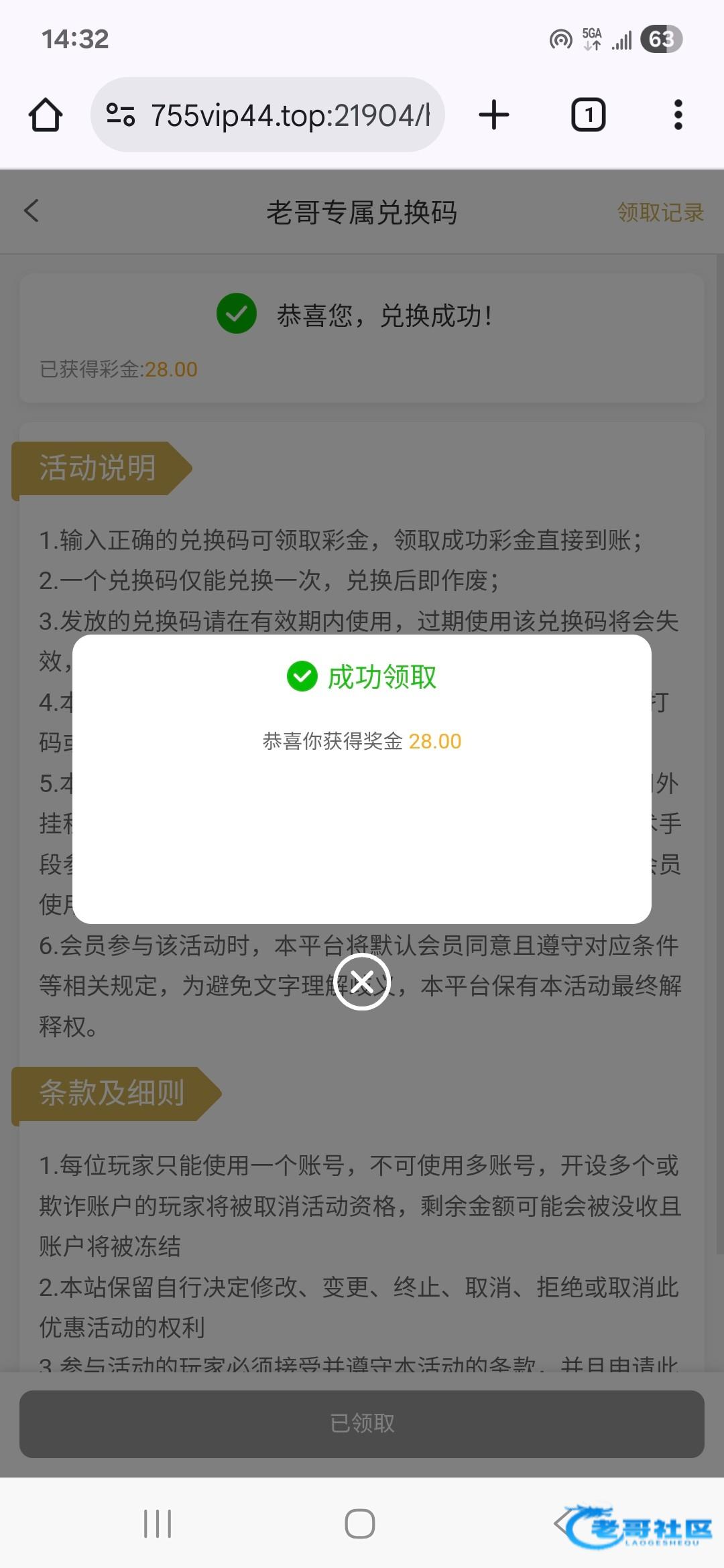Show the open tabs switcher
The image size is (724, 1568).
(588, 115)
